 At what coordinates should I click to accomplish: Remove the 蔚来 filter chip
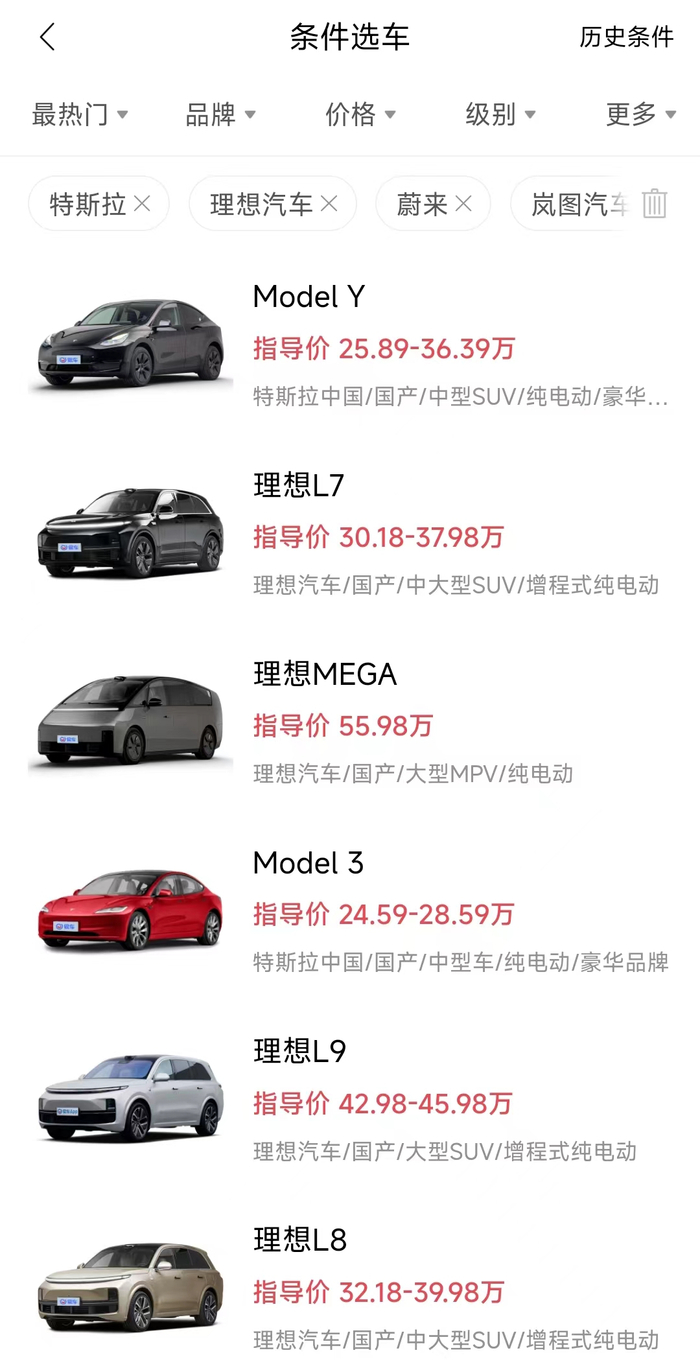[x=463, y=204]
